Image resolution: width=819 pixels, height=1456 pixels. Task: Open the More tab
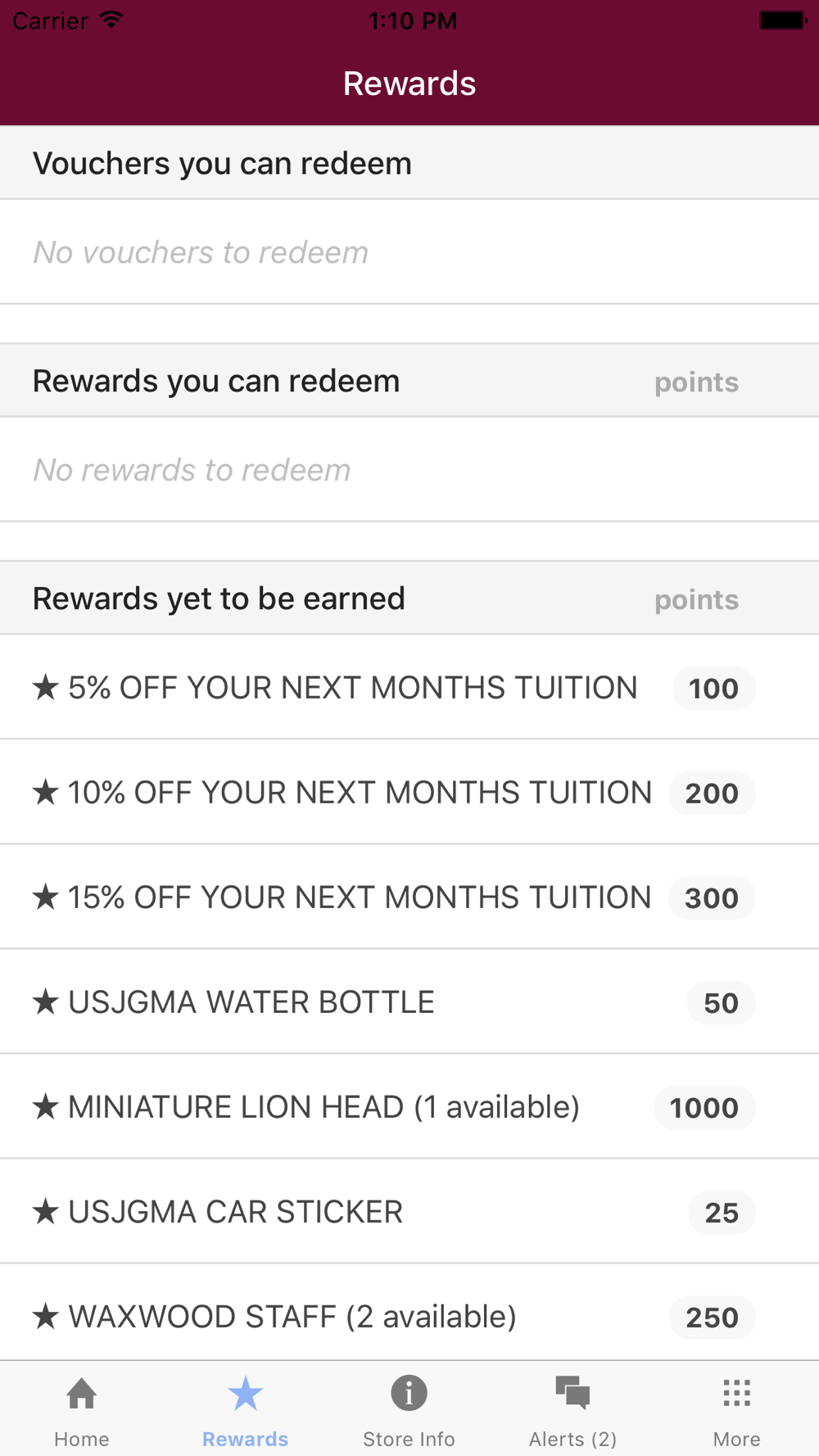pos(736,1410)
